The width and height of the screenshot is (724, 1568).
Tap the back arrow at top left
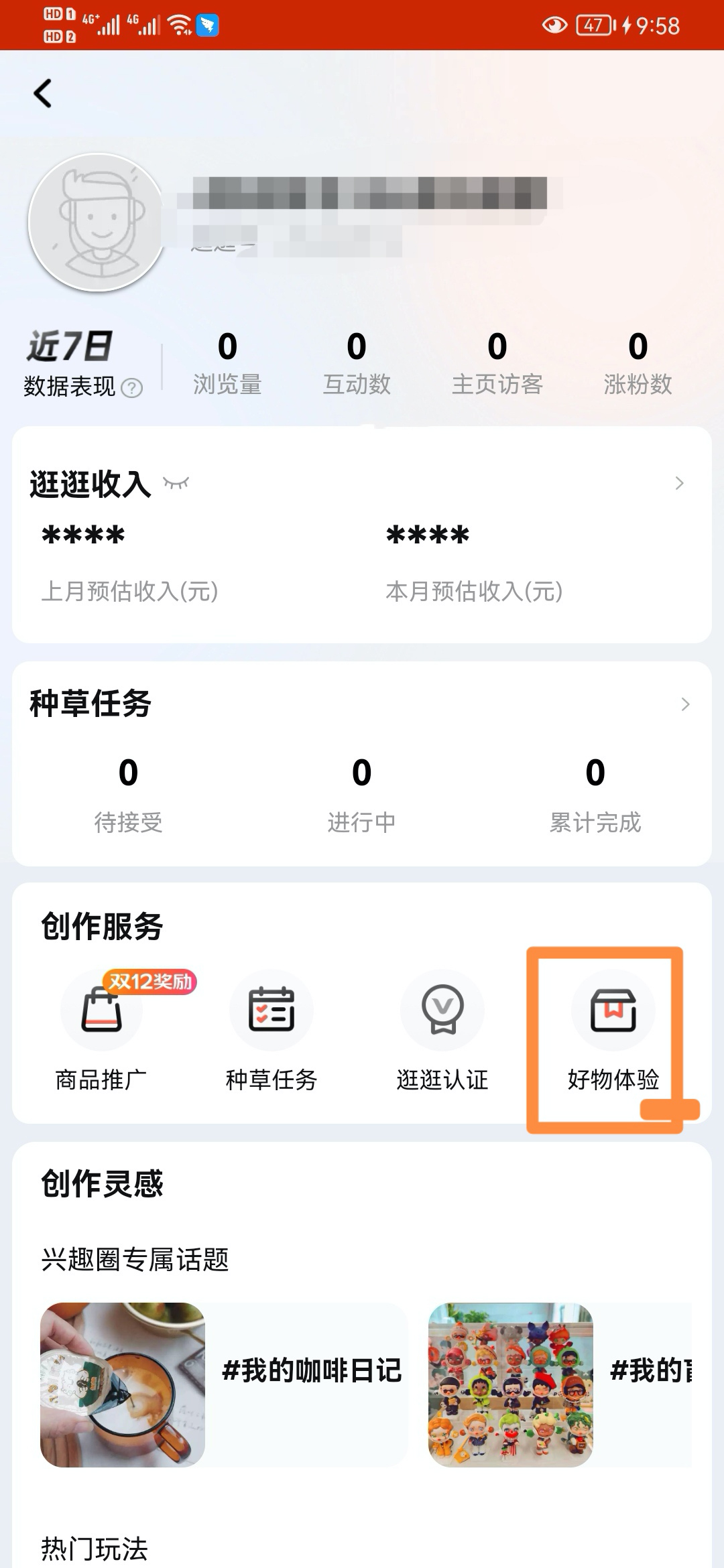click(43, 94)
